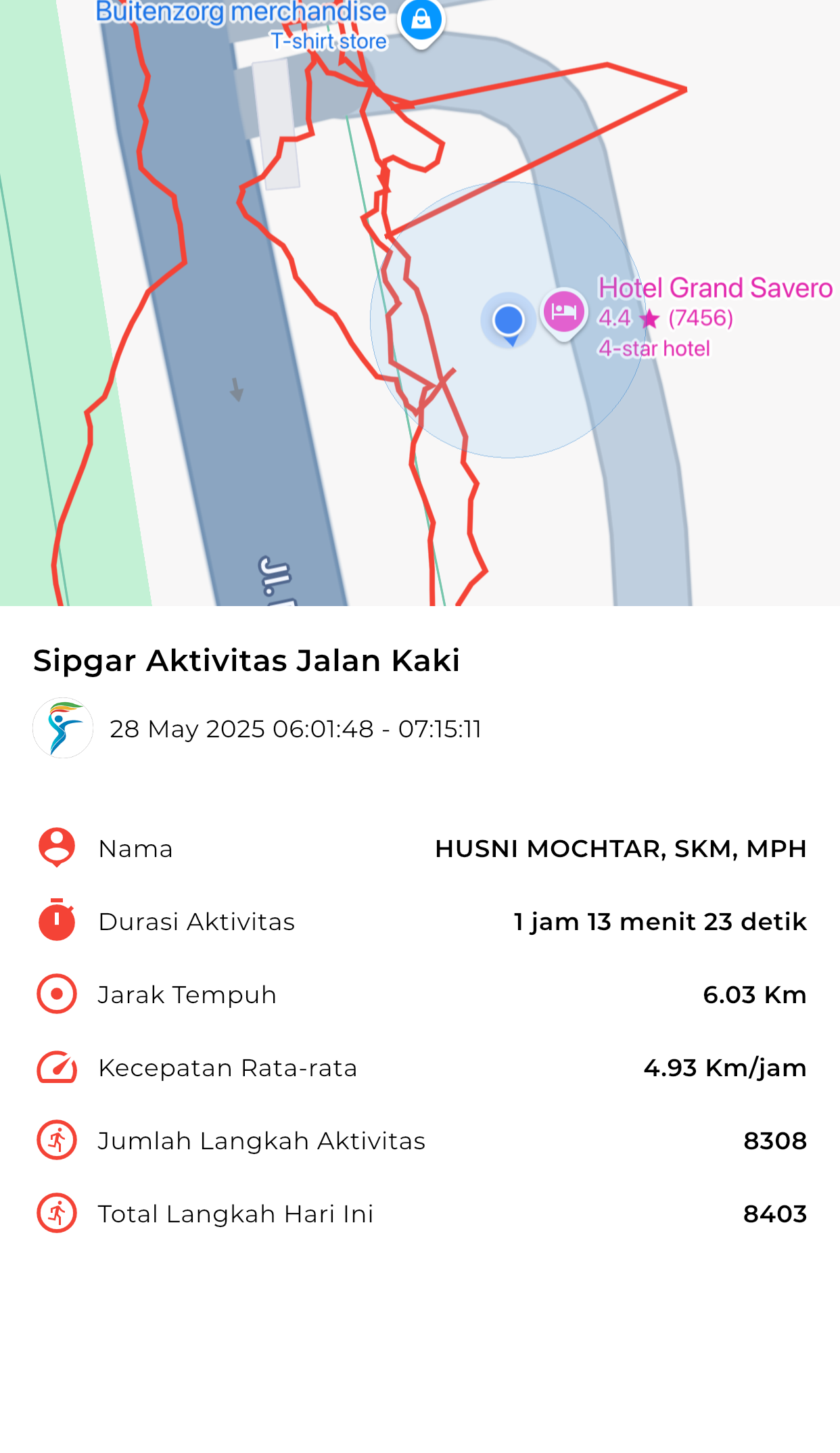
Task: Select the person pin icon beside Nama
Action: 56,848
